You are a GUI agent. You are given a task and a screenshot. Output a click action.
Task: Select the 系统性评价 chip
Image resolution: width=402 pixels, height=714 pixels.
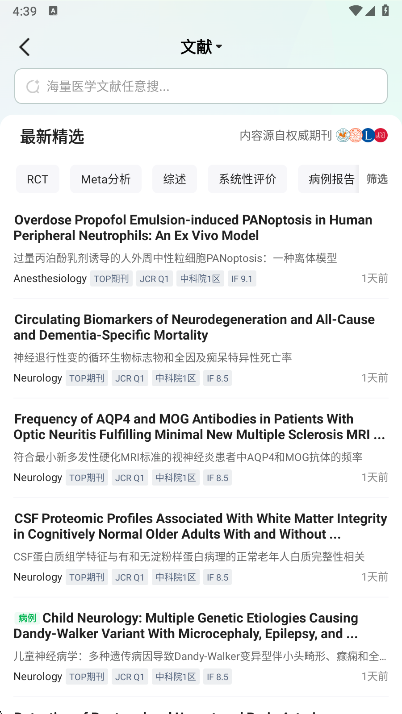click(247, 179)
